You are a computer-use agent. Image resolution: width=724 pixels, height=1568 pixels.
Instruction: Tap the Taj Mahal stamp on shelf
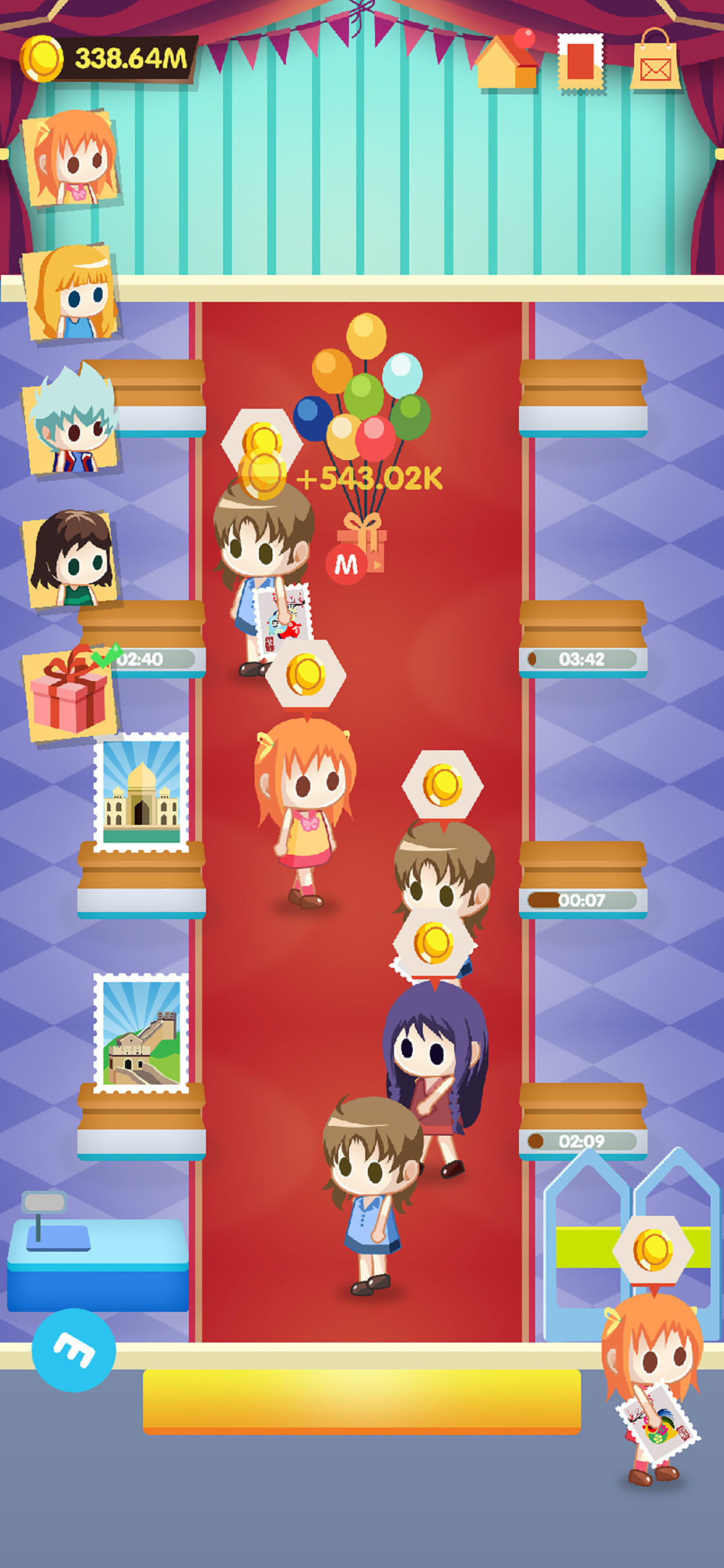[x=141, y=792]
